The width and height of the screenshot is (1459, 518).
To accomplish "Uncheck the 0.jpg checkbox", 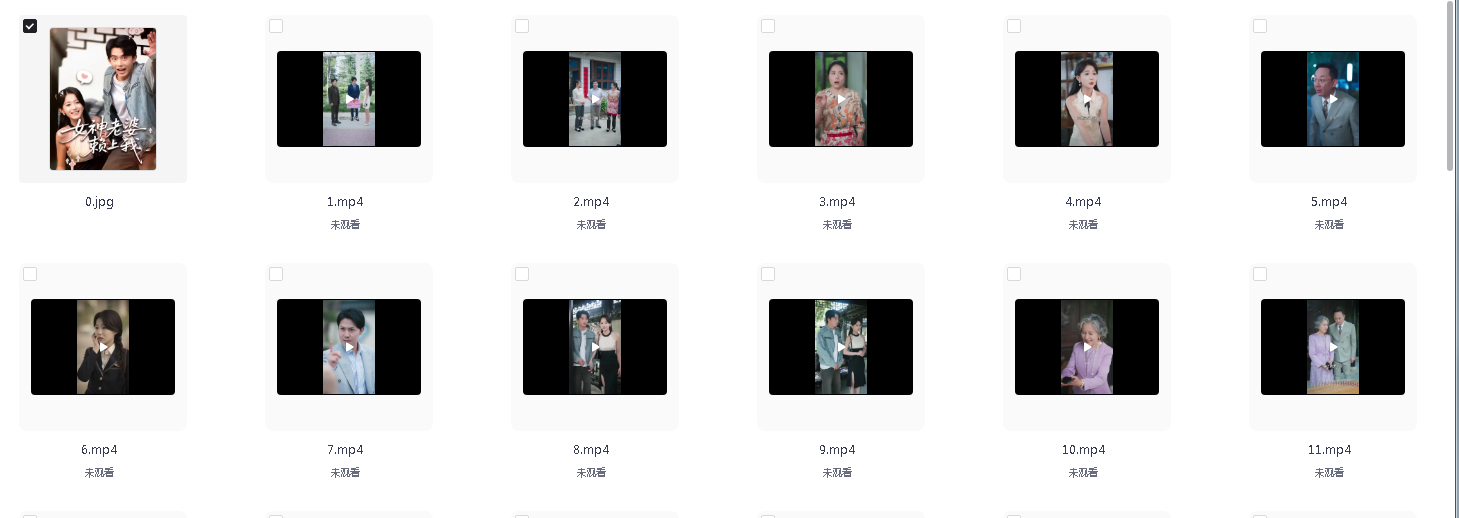I will 30,26.
